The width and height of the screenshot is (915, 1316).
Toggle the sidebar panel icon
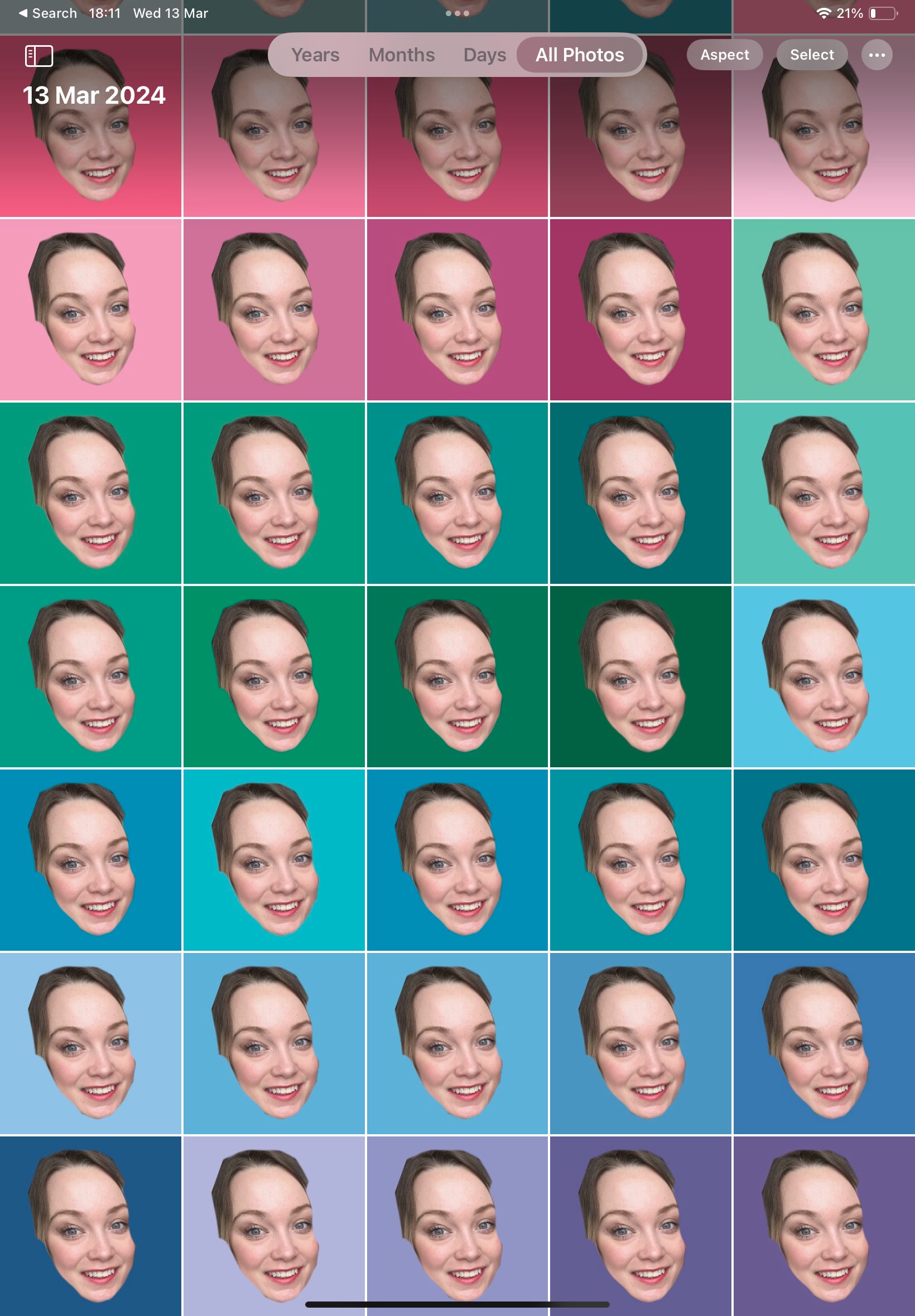(39, 56)
